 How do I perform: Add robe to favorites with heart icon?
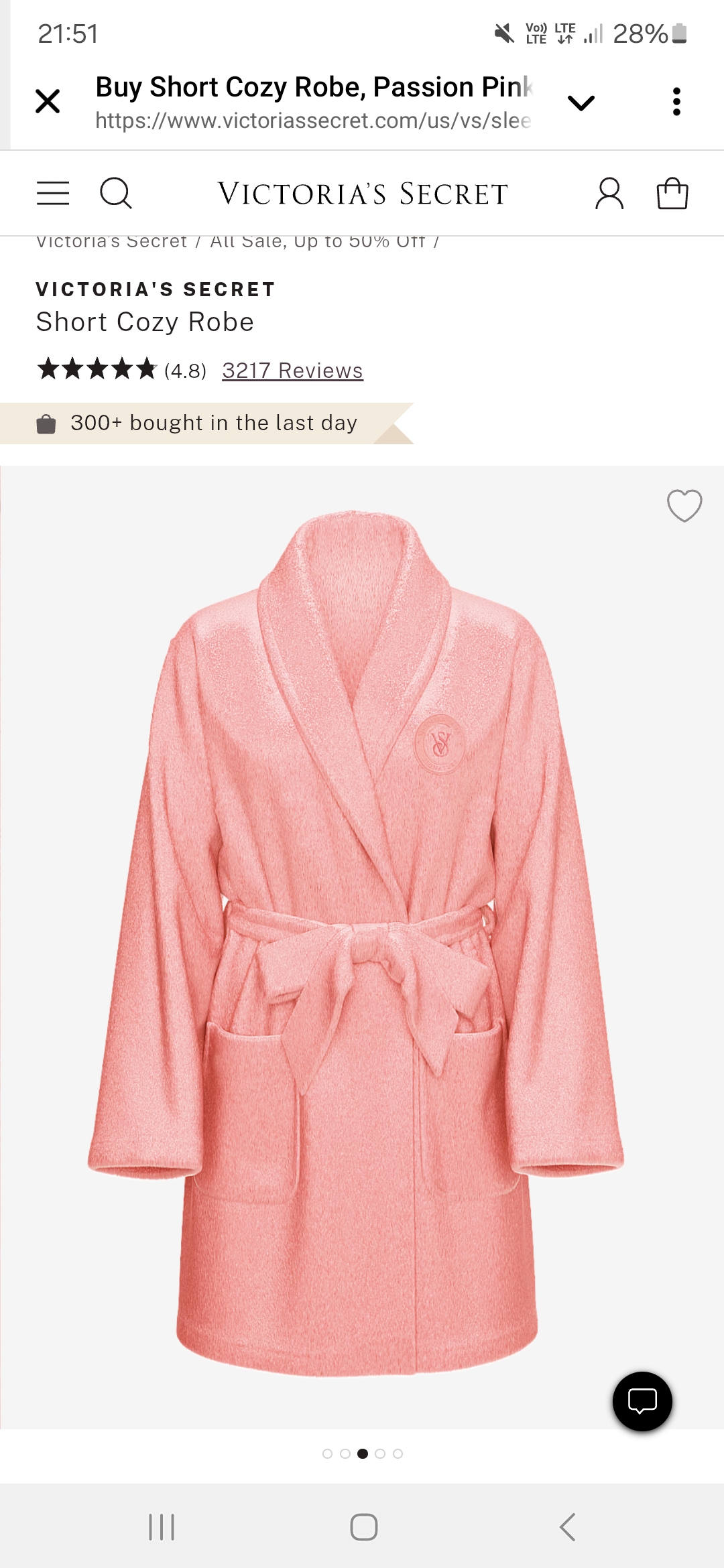coord(684,505)
